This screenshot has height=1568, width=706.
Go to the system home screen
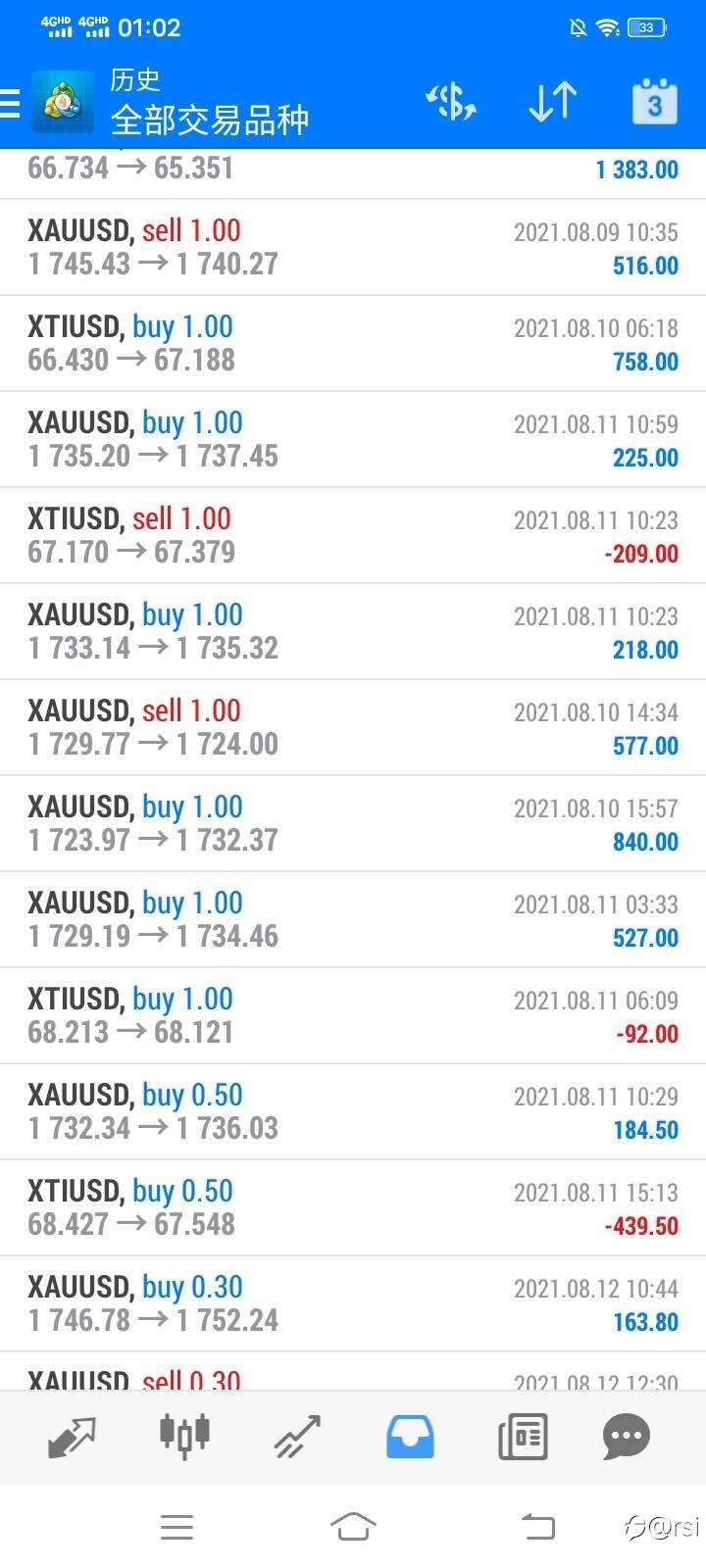pos(353,1526)
